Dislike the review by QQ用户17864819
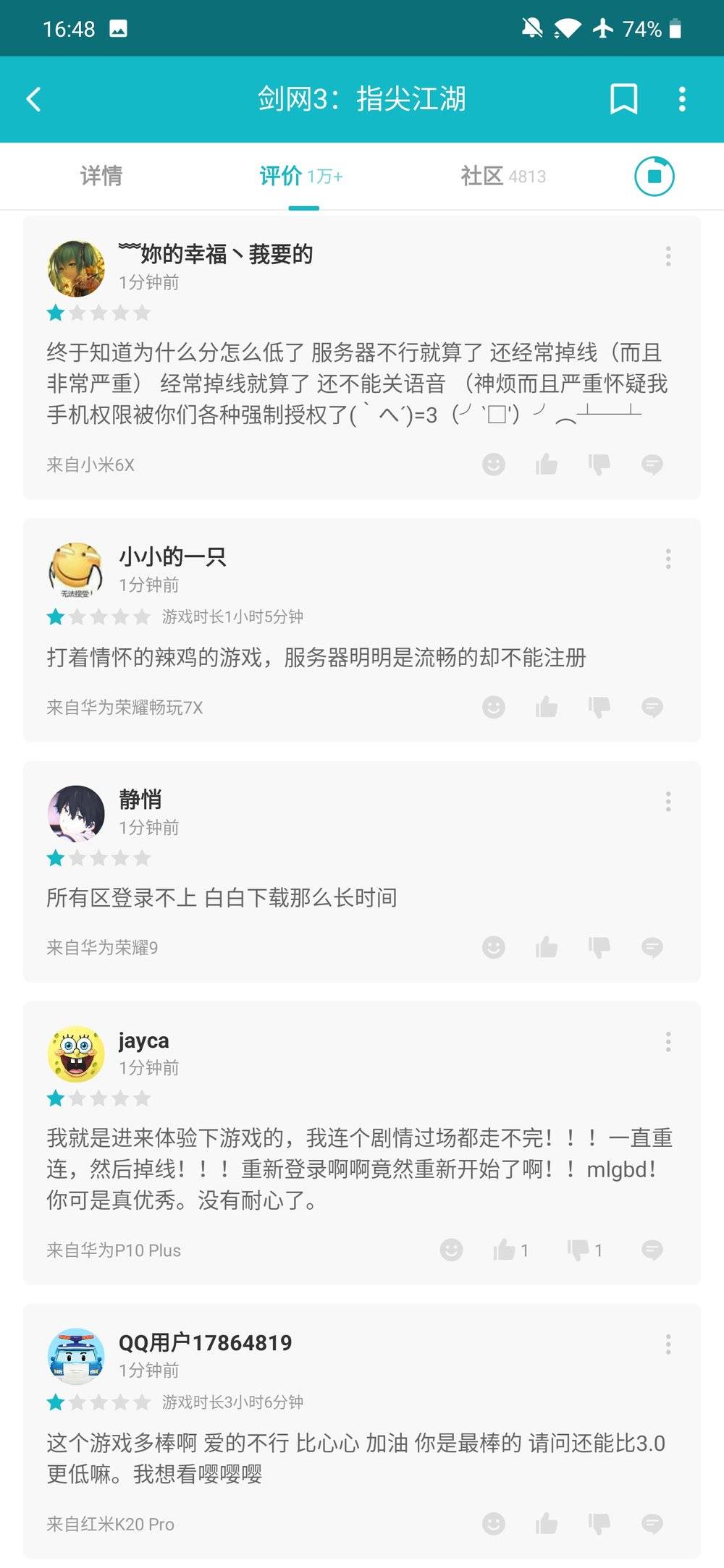The width and height of the screenshot is (724, 1568). (x=599, y=1523)
